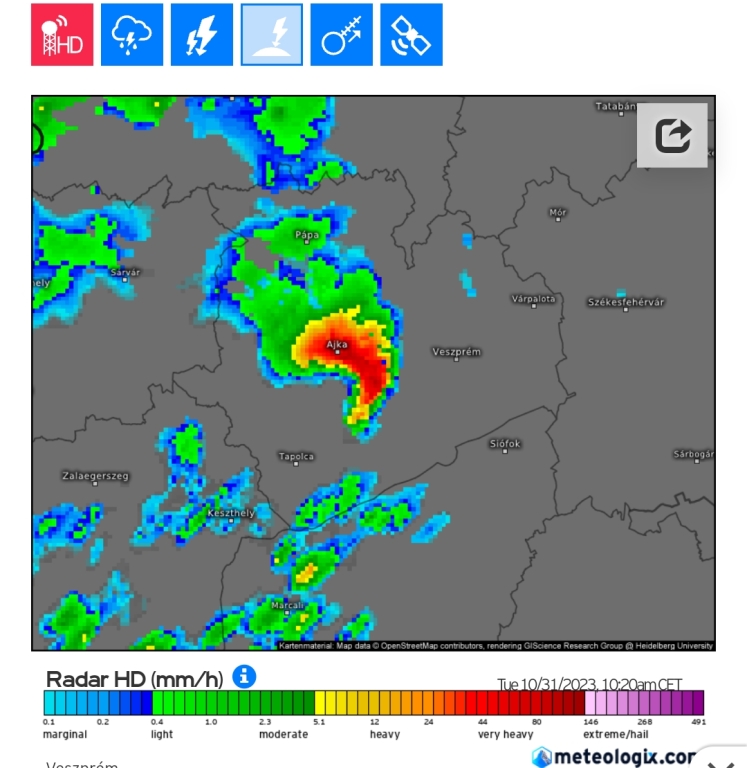Open the Radar HD info icon
Image resolution: width=747 pixels, height=768 pixels.
click(245, 677)
